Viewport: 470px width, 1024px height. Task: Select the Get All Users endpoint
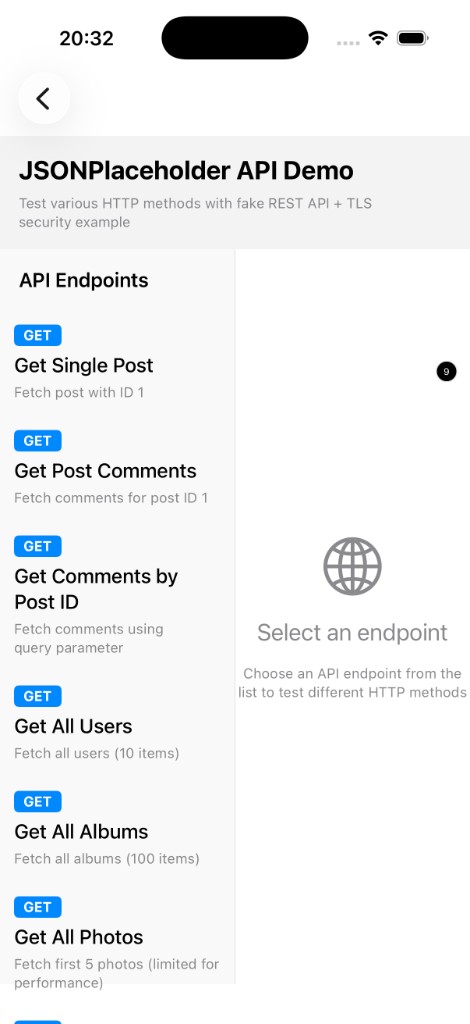118,724
